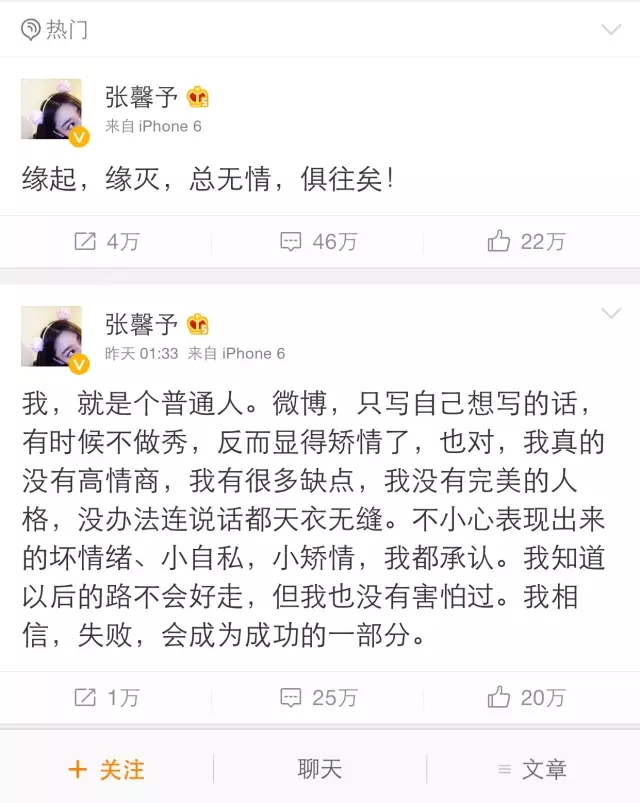Open comments with 46万 replies
This screenshot has width=640, height=803.
(x=319, y=241)
